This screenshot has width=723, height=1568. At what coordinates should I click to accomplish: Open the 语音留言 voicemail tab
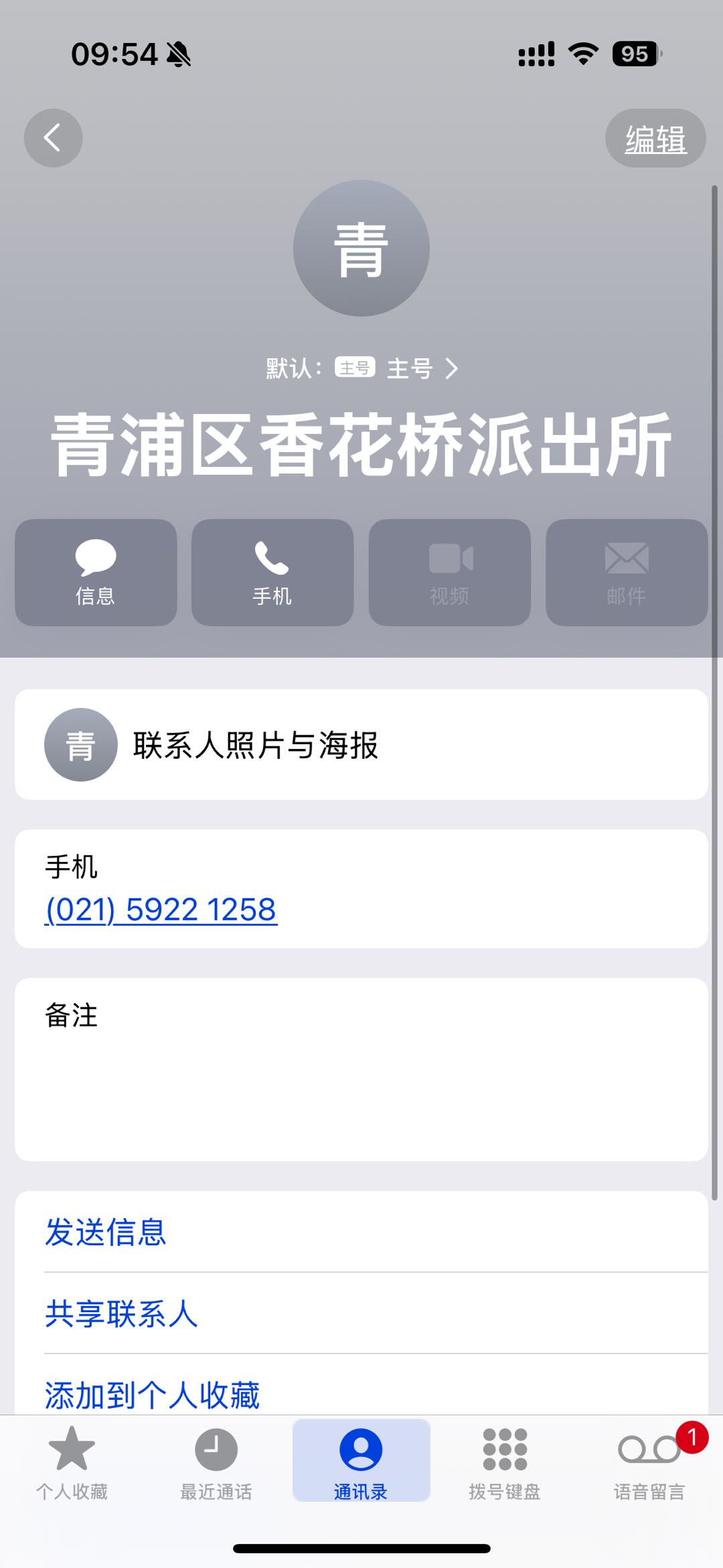[649, 1462]
